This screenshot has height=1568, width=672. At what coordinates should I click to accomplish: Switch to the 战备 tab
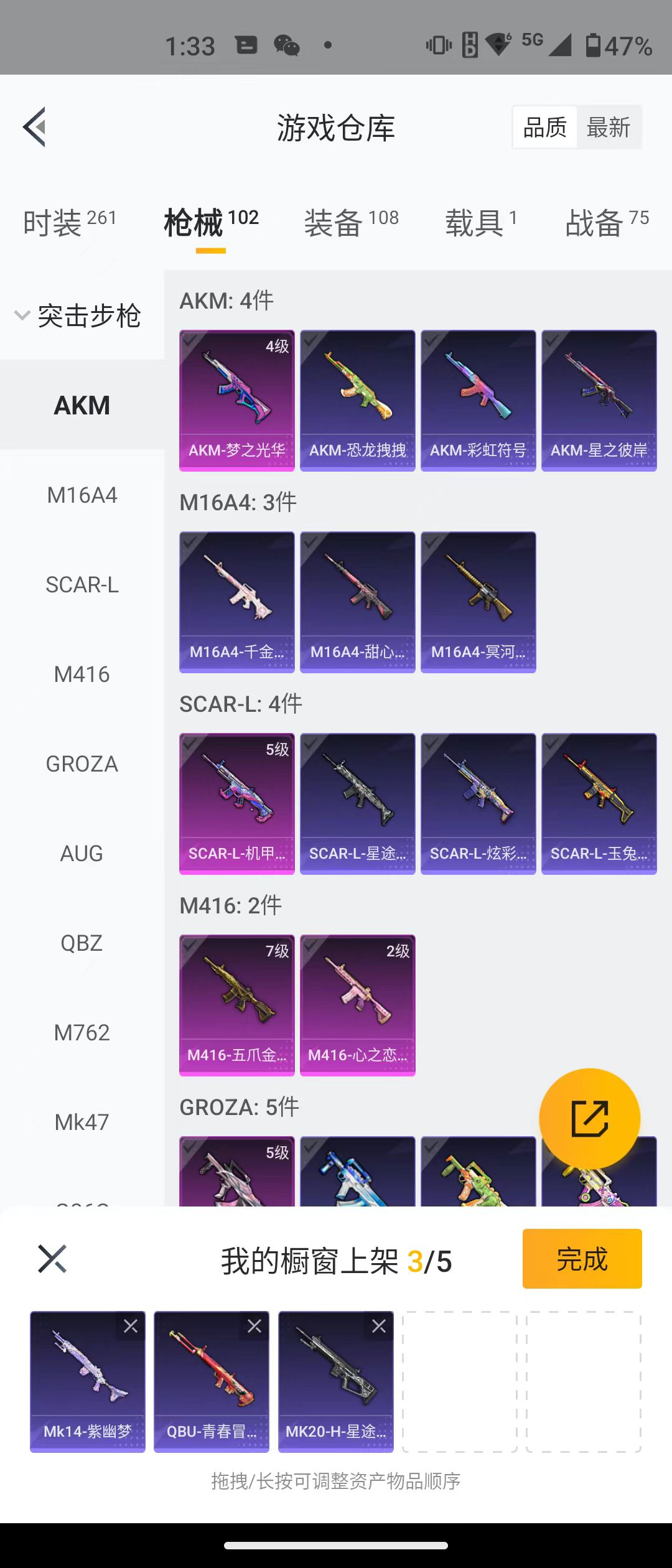607,222
